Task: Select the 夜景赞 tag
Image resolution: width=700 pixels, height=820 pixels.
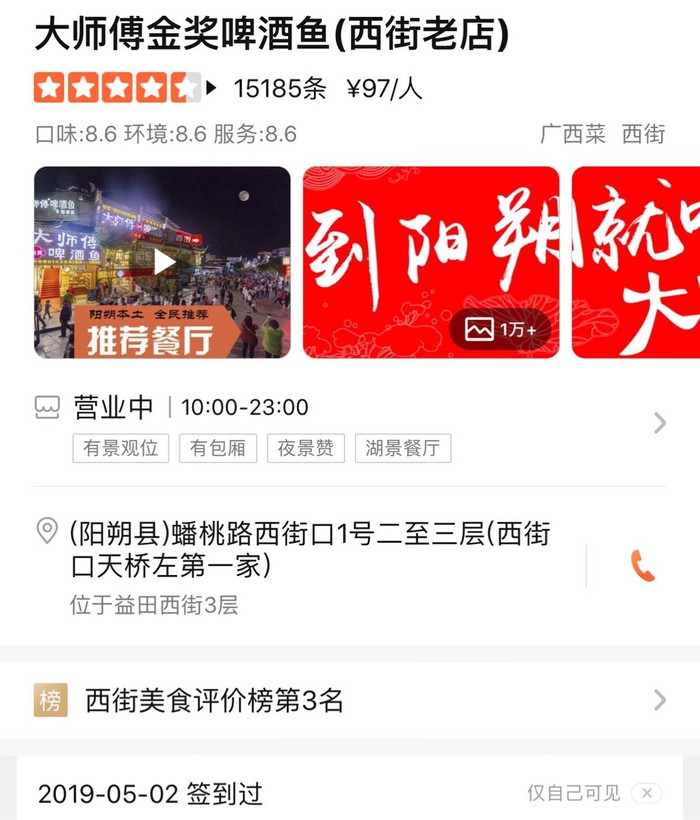Action: pyautogui.click(x=305, y=448)
